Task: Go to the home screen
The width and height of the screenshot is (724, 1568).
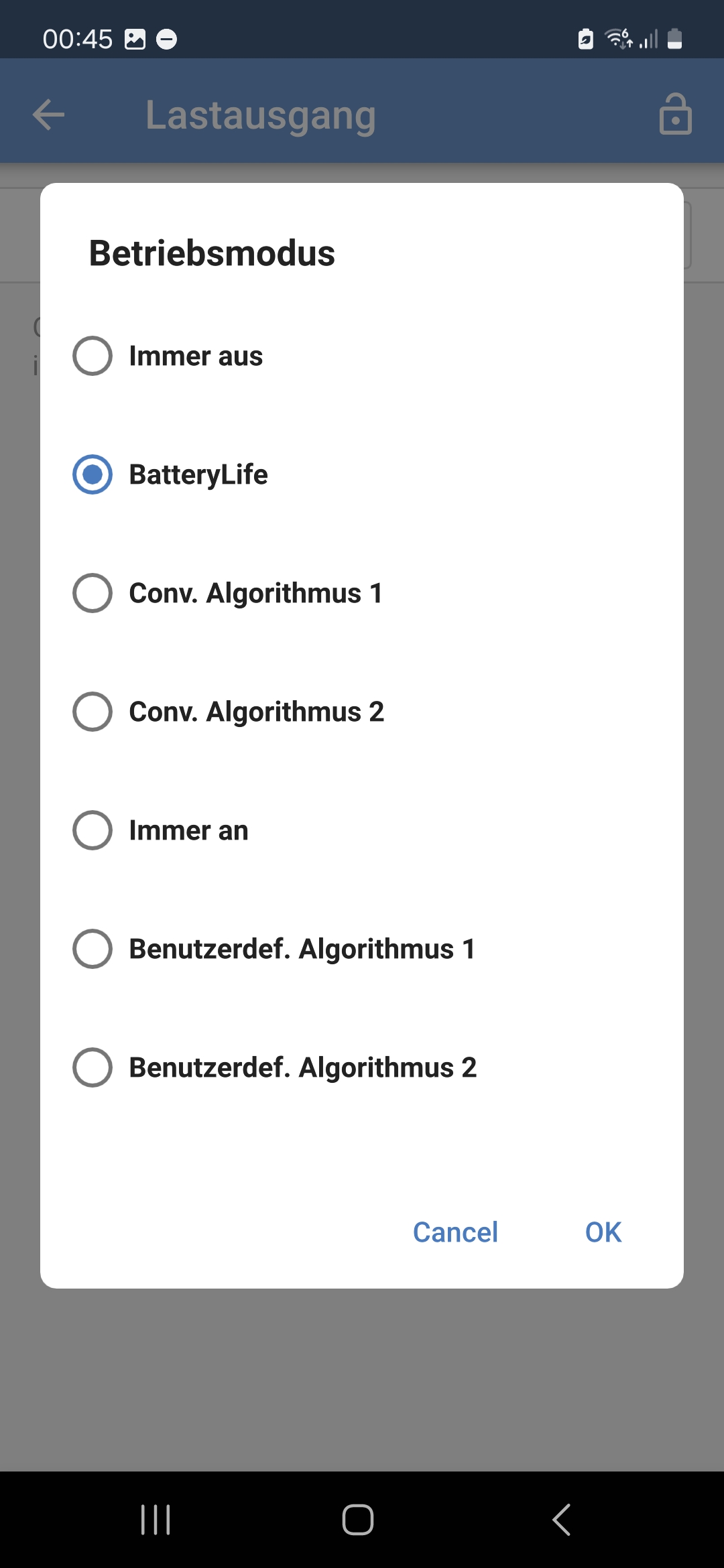Action: click(x=358, y=1519)
